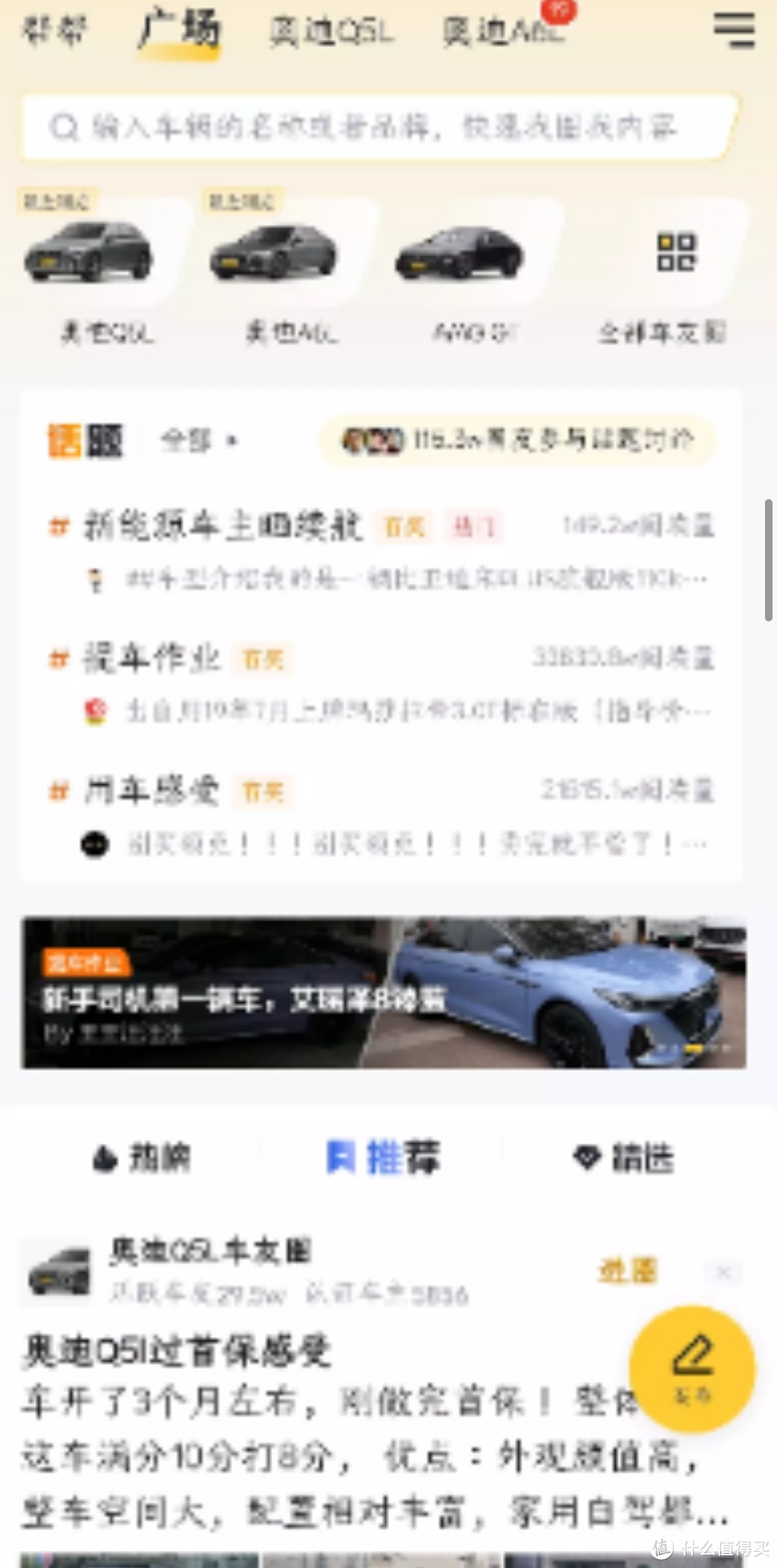This screenshot has height=1568, width=777.
Task: Tap the yellow floating pencil button to write
Action: 694,1368
